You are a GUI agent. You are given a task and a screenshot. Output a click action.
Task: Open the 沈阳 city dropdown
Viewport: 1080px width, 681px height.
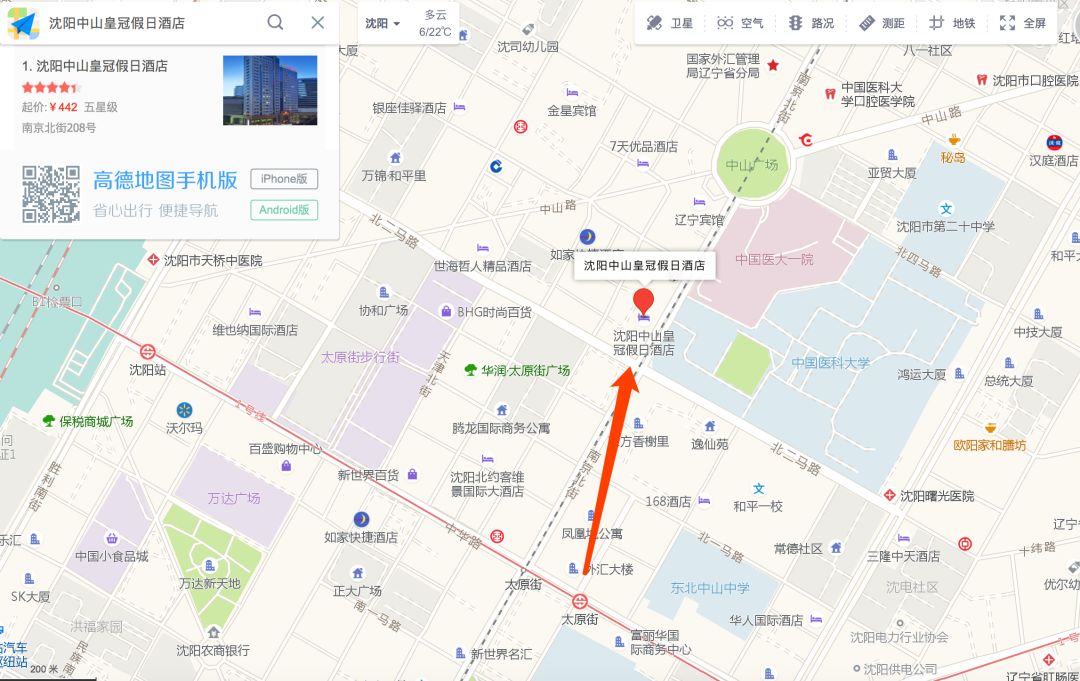click(x=383, y=23)
